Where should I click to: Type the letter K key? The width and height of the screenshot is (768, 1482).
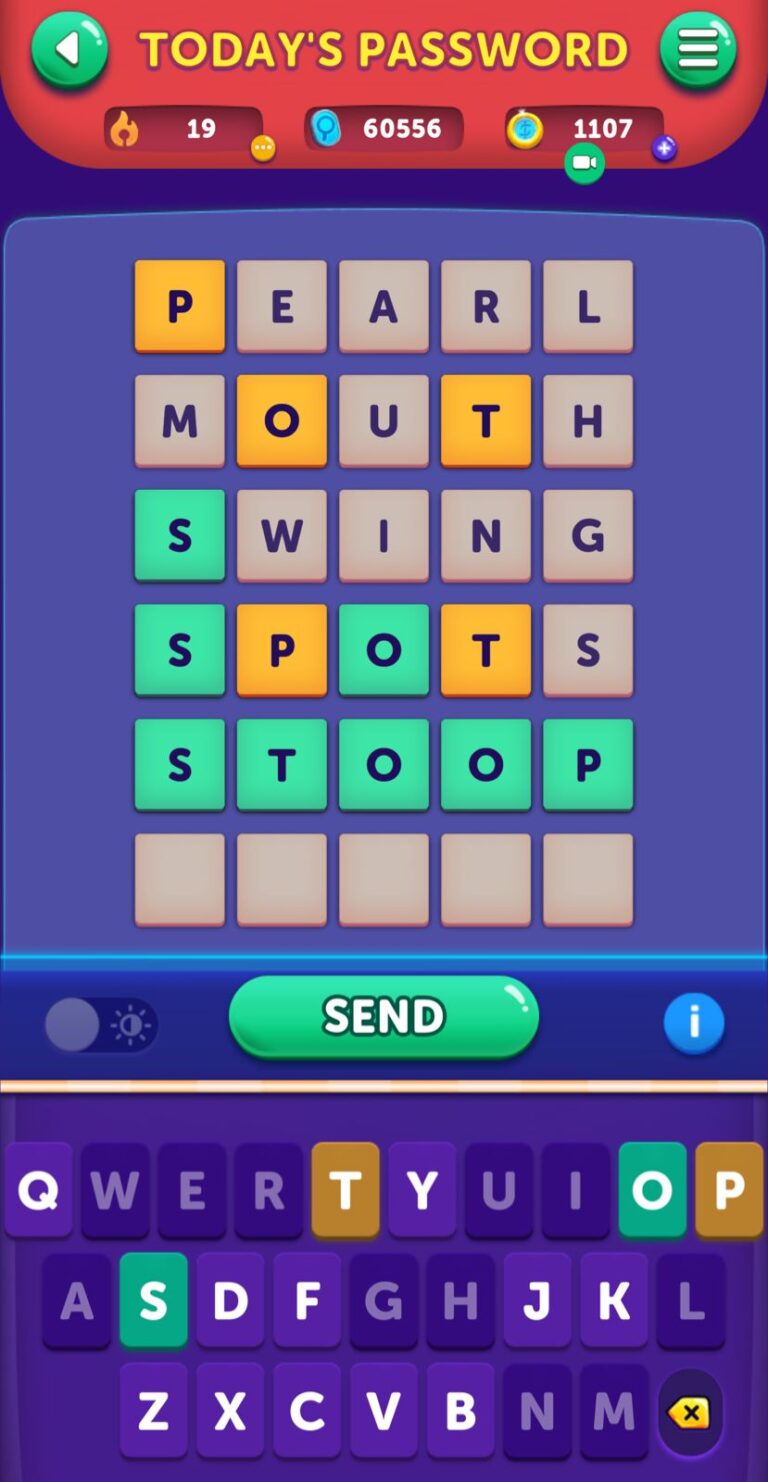coord(614,1300)
